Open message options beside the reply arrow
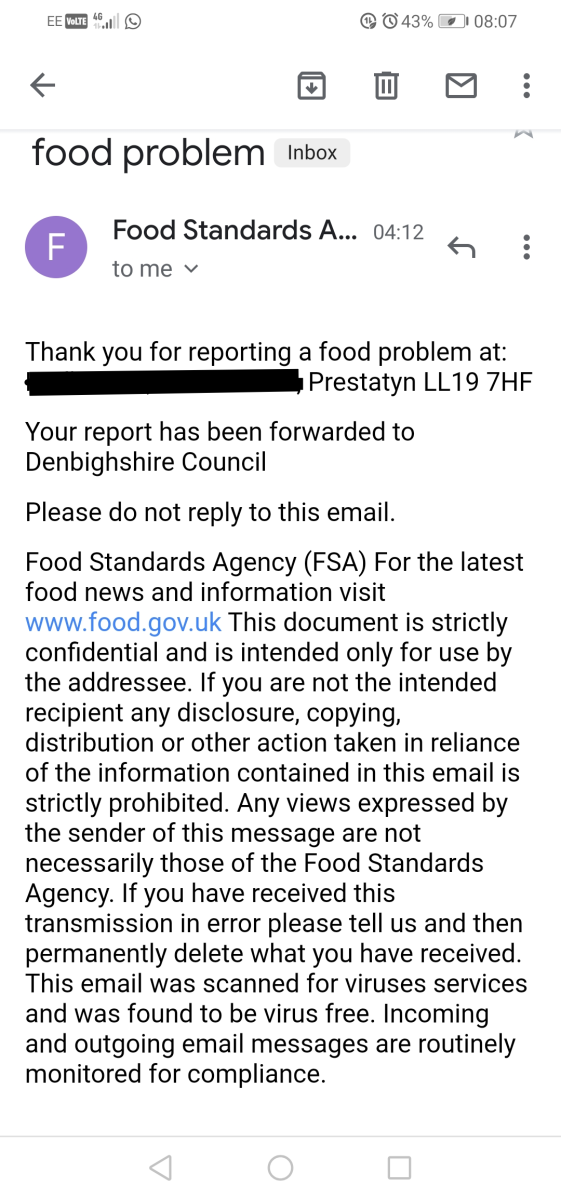This screenshot has height=1200, width=561. (527, 246)
